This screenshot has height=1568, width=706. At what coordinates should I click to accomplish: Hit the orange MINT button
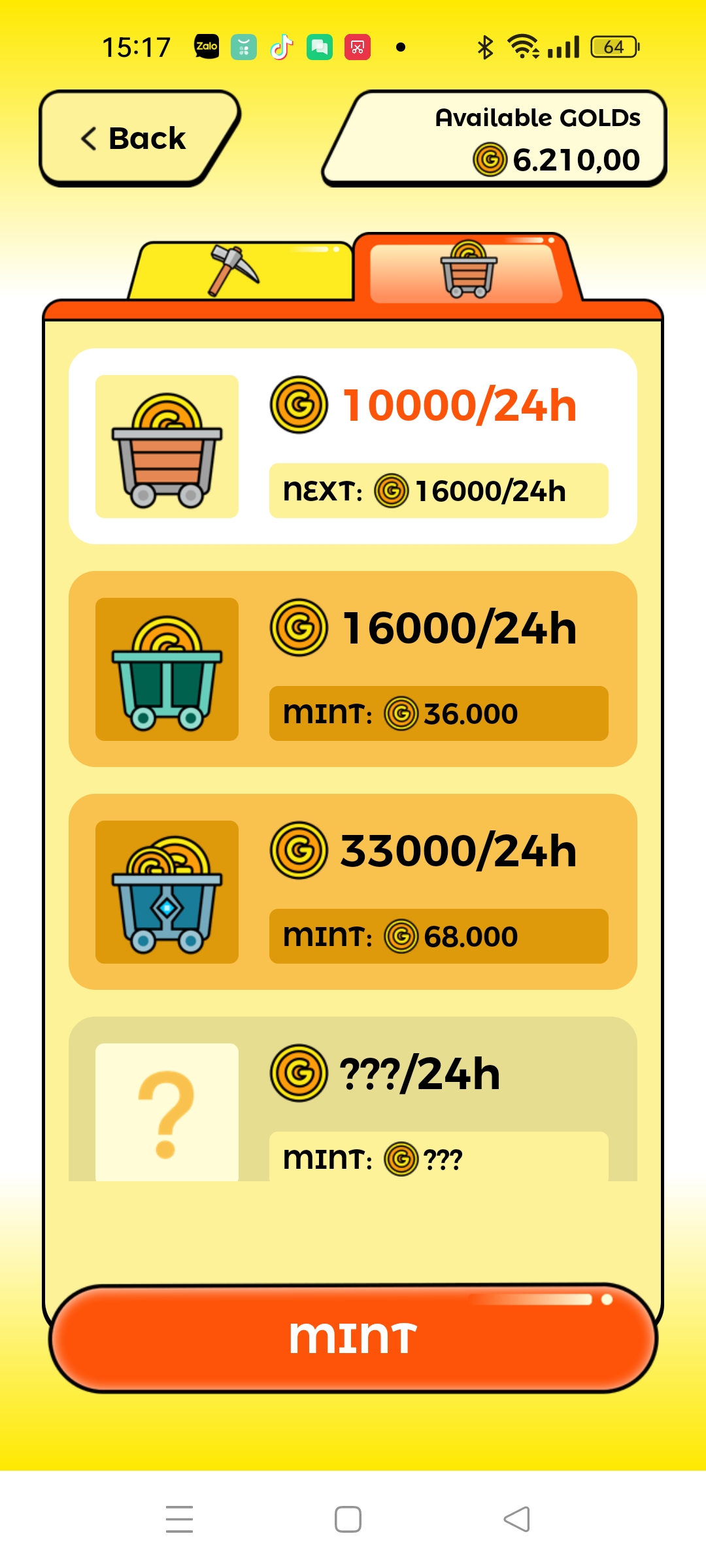tap(353, 1338)
